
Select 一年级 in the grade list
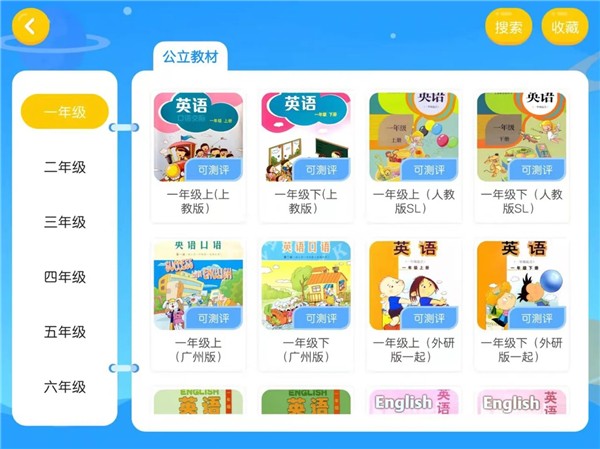pyautogui.click(x=65, y=112)
